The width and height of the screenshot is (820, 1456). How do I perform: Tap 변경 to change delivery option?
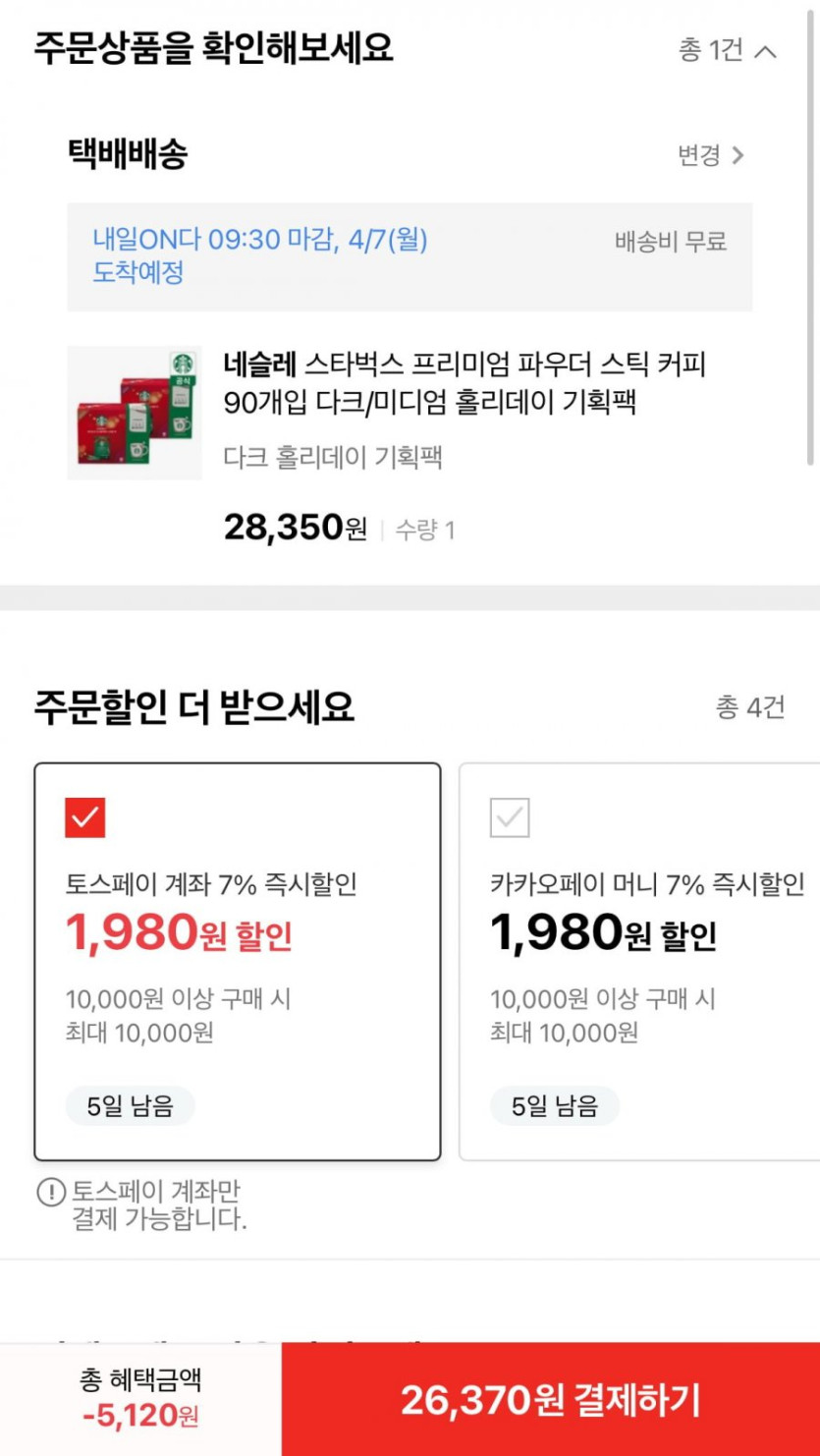coord(711,155)
